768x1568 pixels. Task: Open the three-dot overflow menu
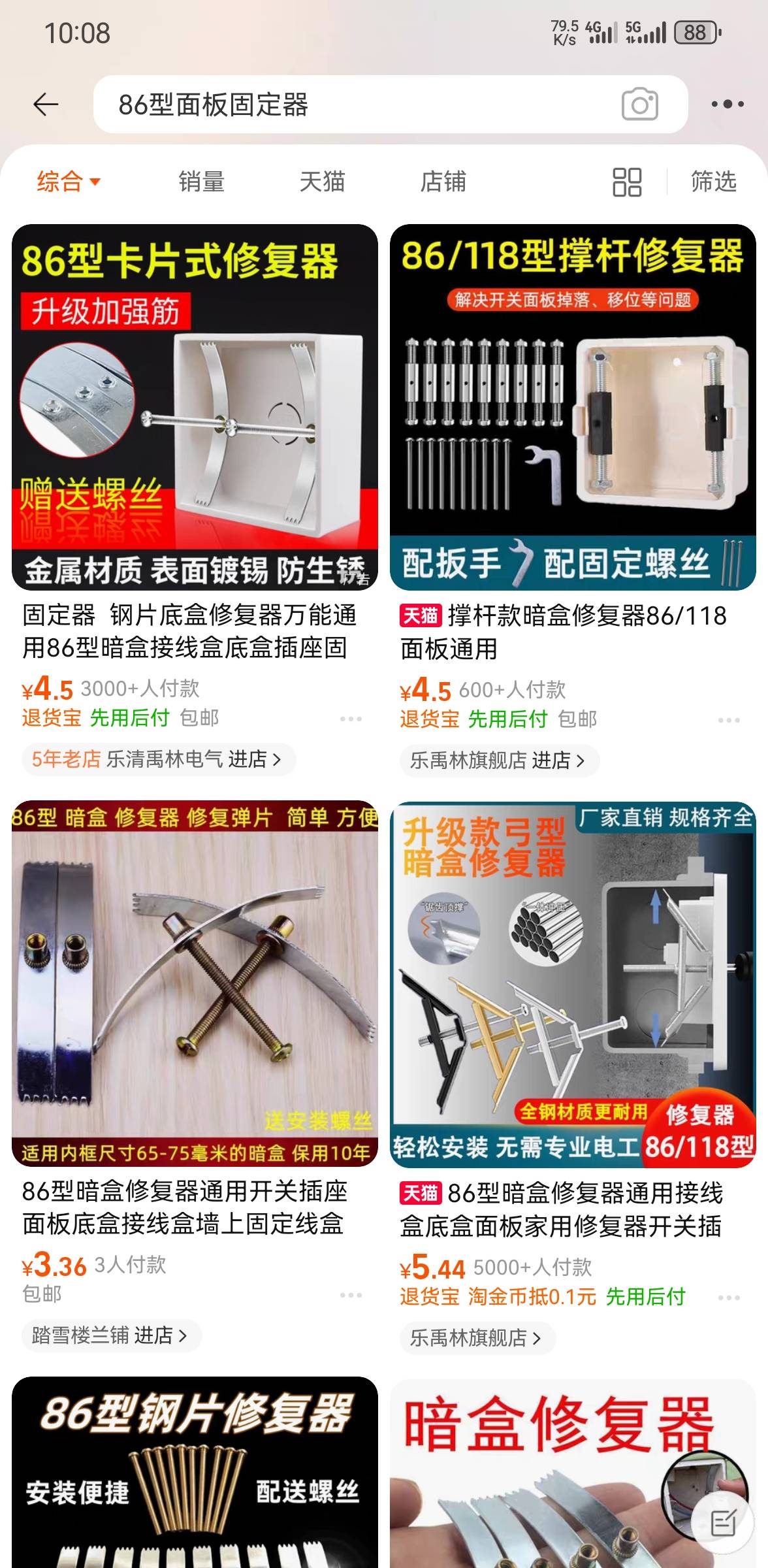click(728, 104)
